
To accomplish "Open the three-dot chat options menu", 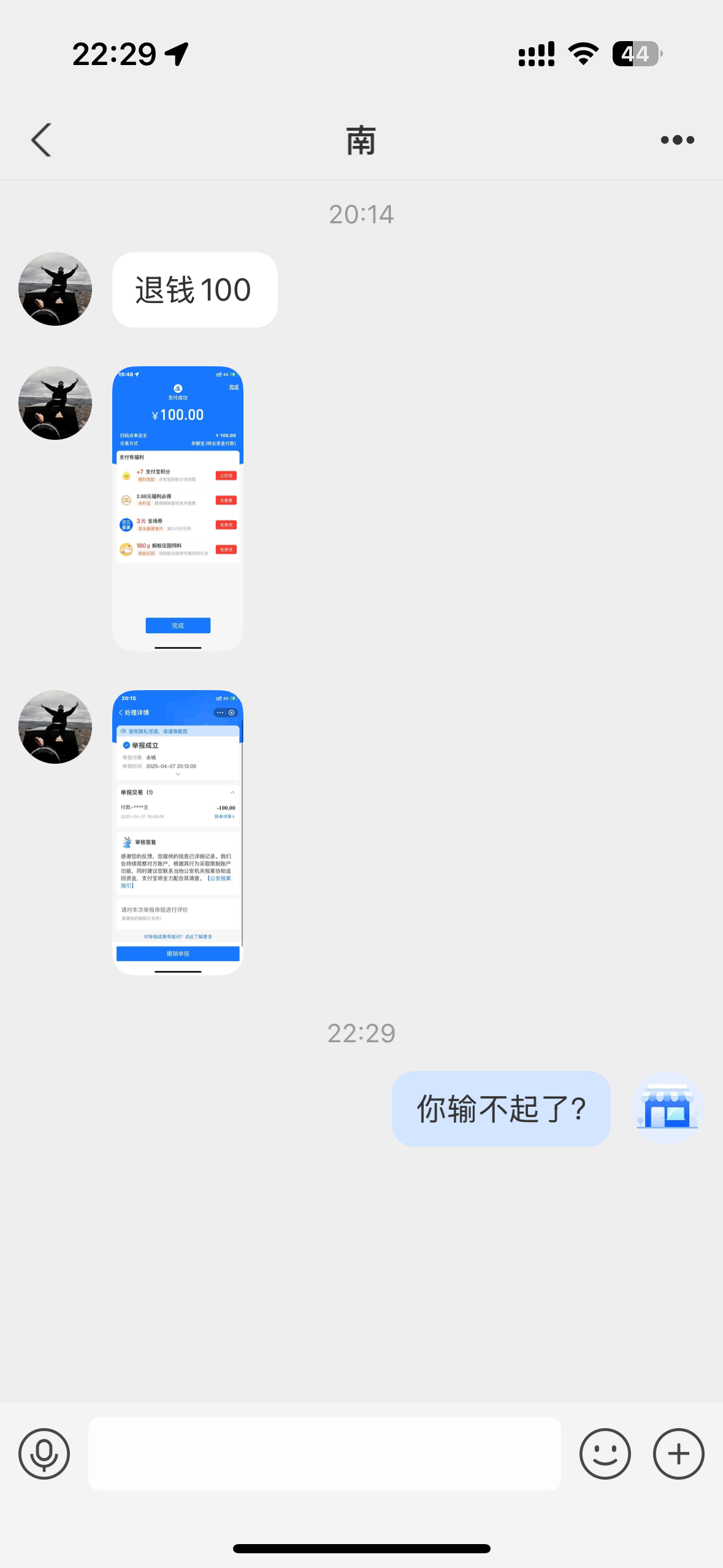I will coord(677,140).
